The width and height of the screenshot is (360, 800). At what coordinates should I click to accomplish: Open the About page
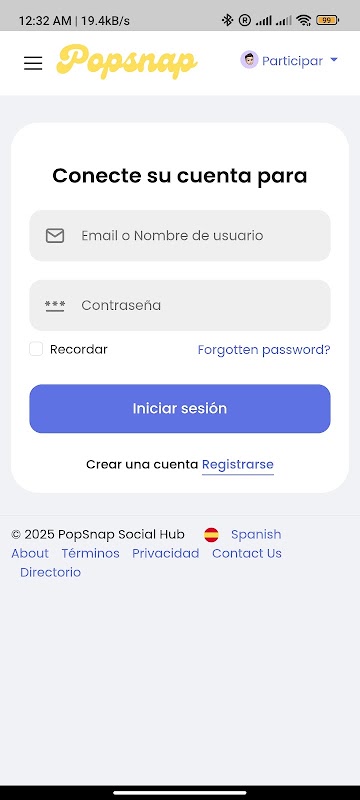[x=30, y=553]
